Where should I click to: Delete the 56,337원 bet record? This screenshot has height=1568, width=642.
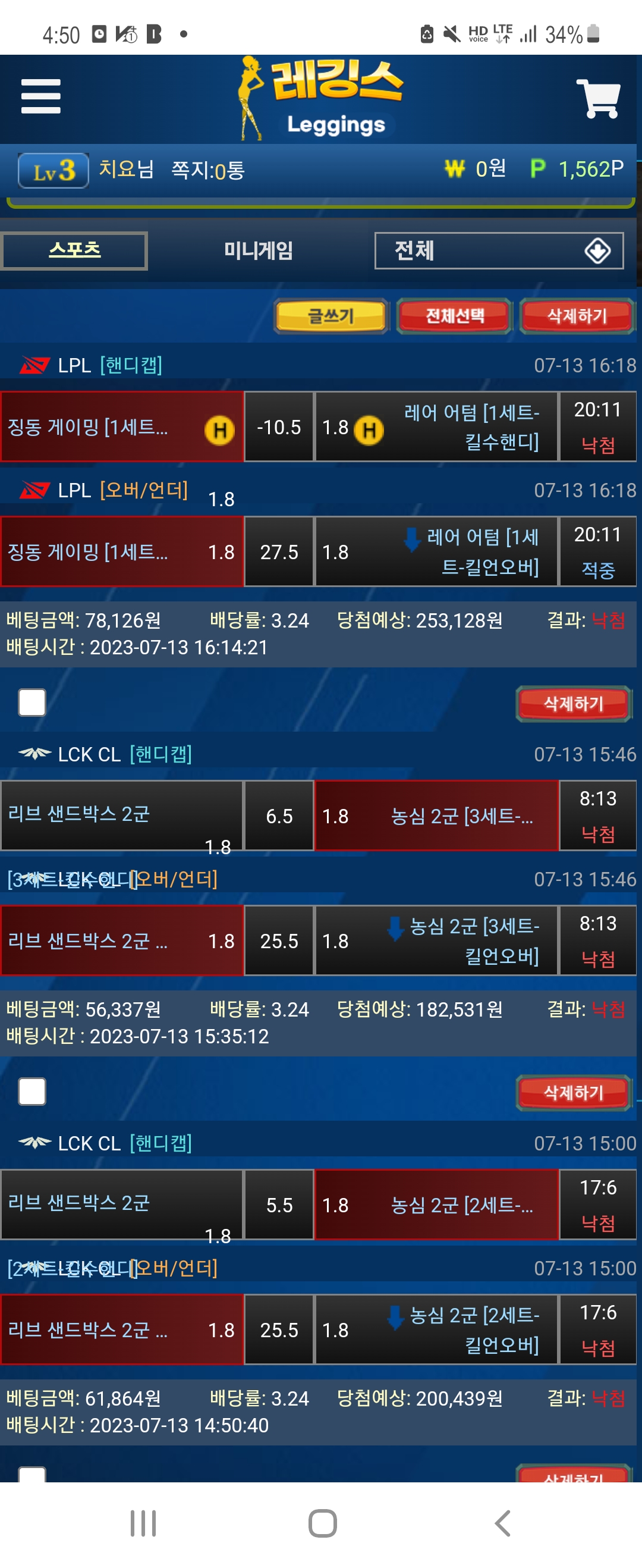[x=573, y=1093]
